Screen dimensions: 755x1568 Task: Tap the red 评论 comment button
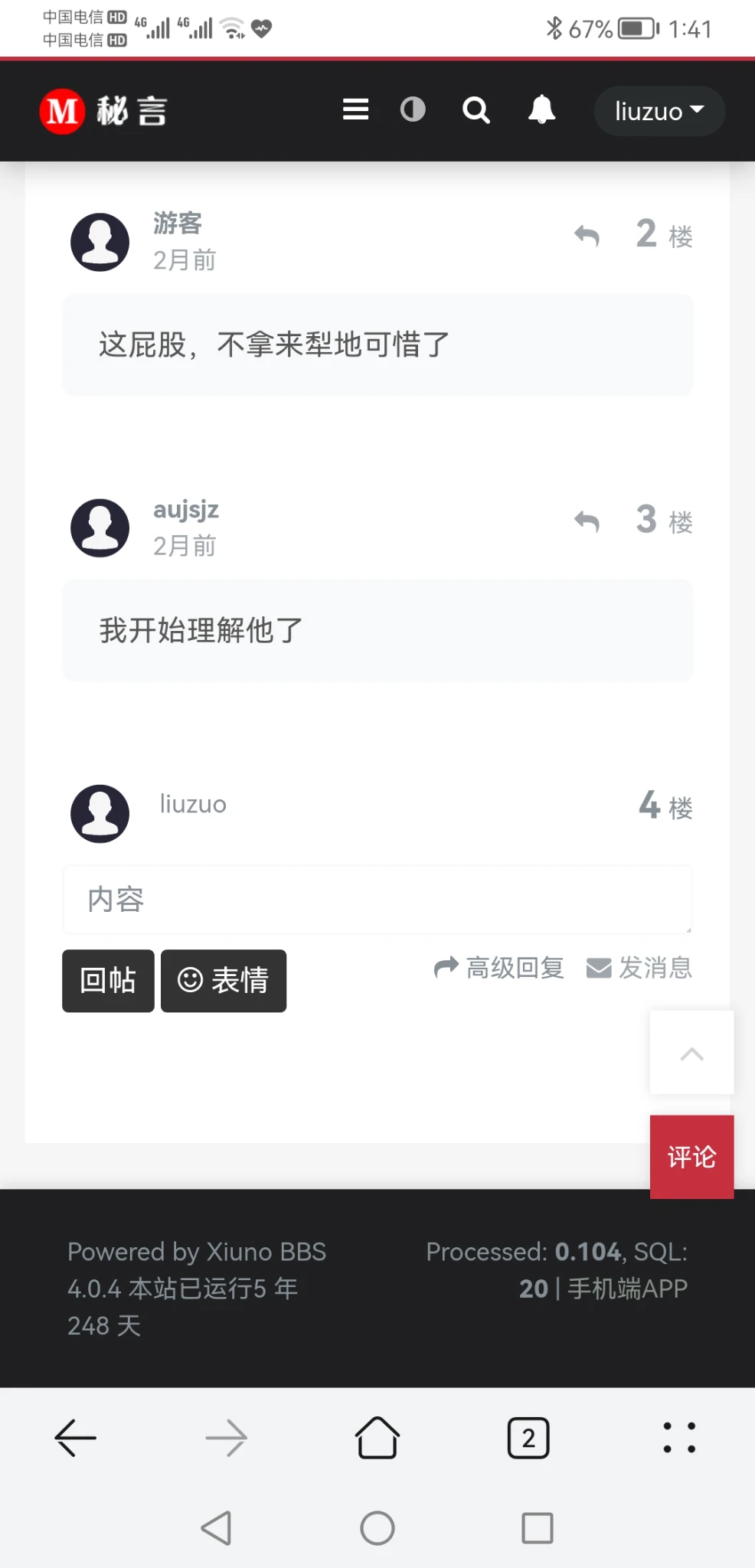(x=691, y=1157)
